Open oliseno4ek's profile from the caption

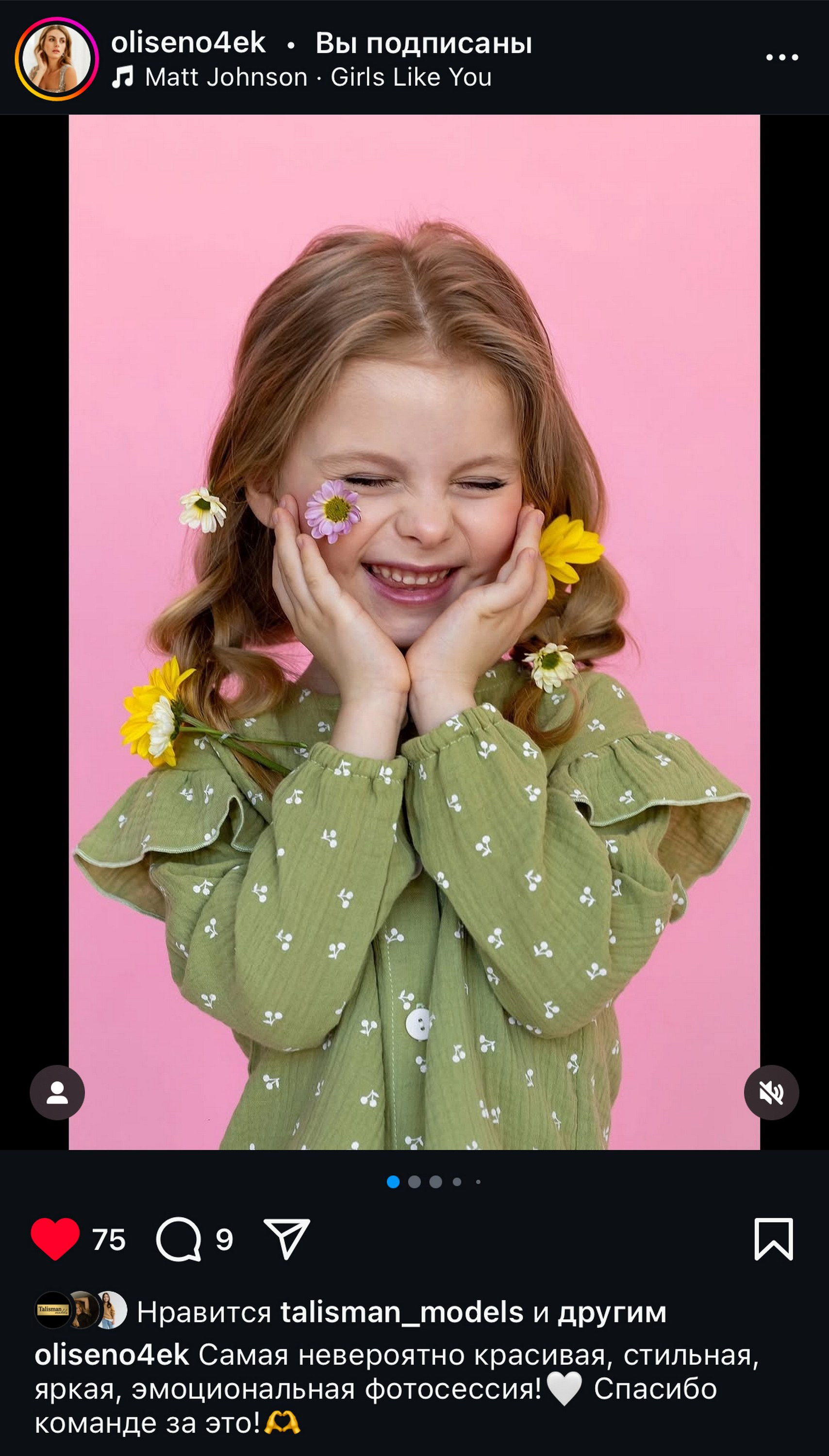(112, 1355)
